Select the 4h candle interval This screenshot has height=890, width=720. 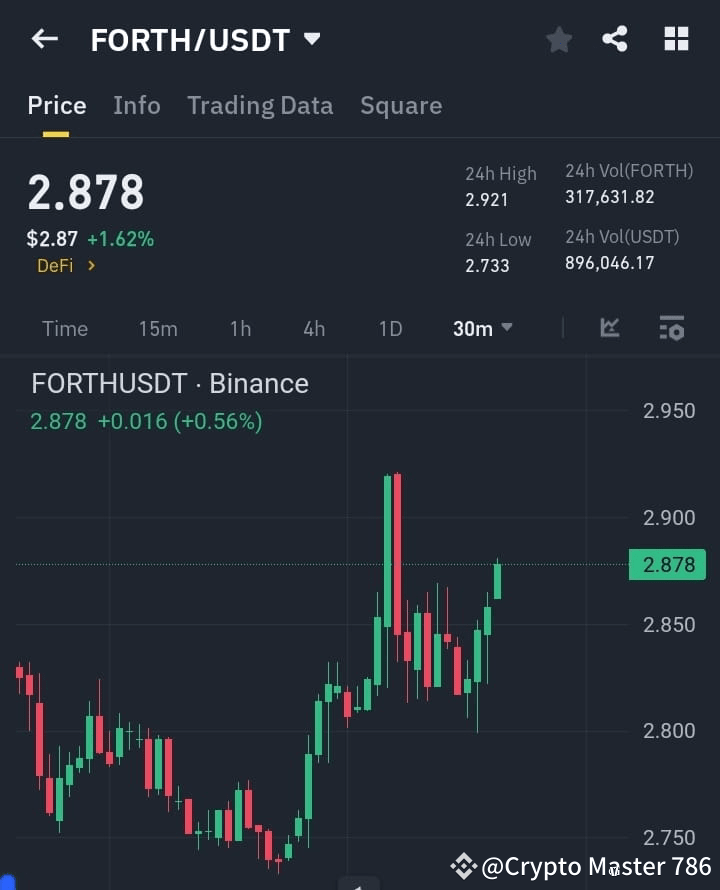pyautogui.click(x=313, y=328)
